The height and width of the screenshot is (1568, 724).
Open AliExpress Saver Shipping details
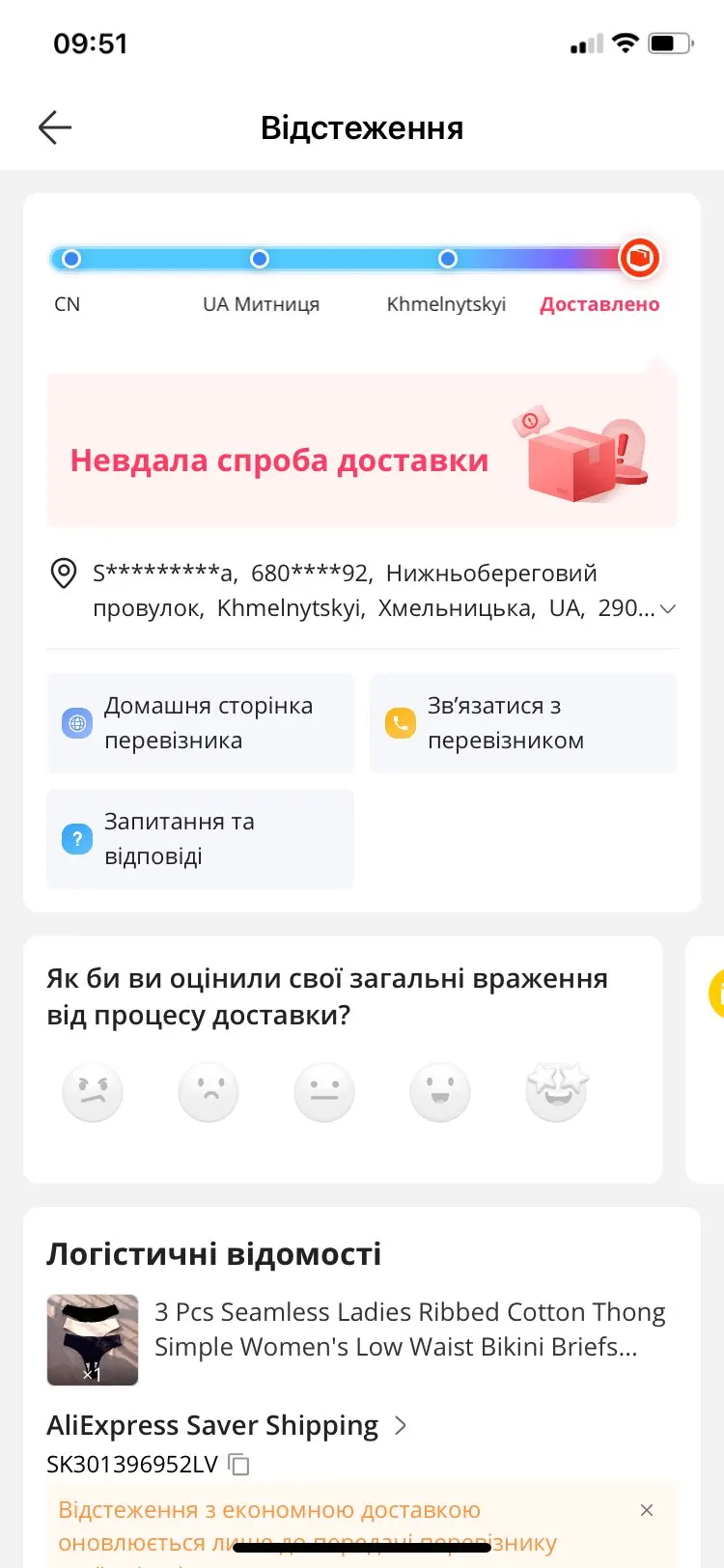tap(227, 1425)
